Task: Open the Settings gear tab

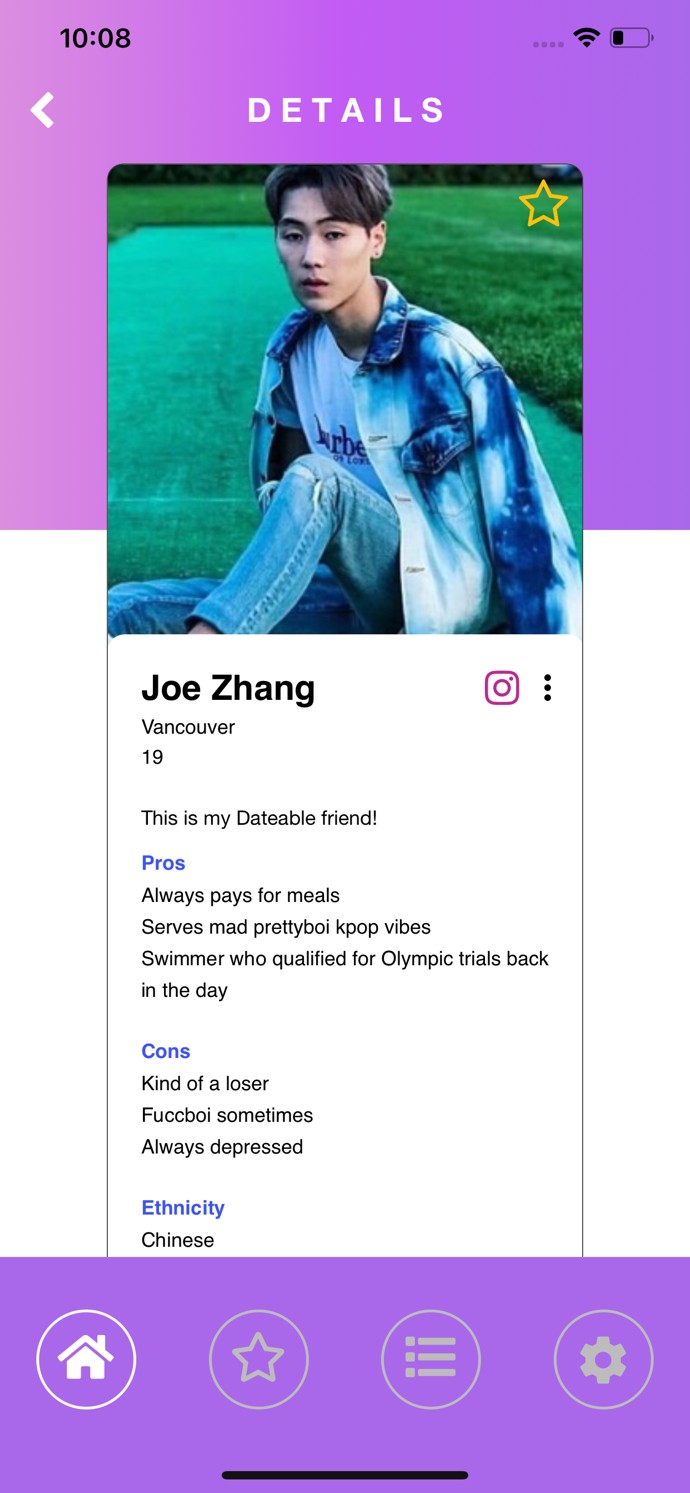Action: click(x=603, y=1359)
